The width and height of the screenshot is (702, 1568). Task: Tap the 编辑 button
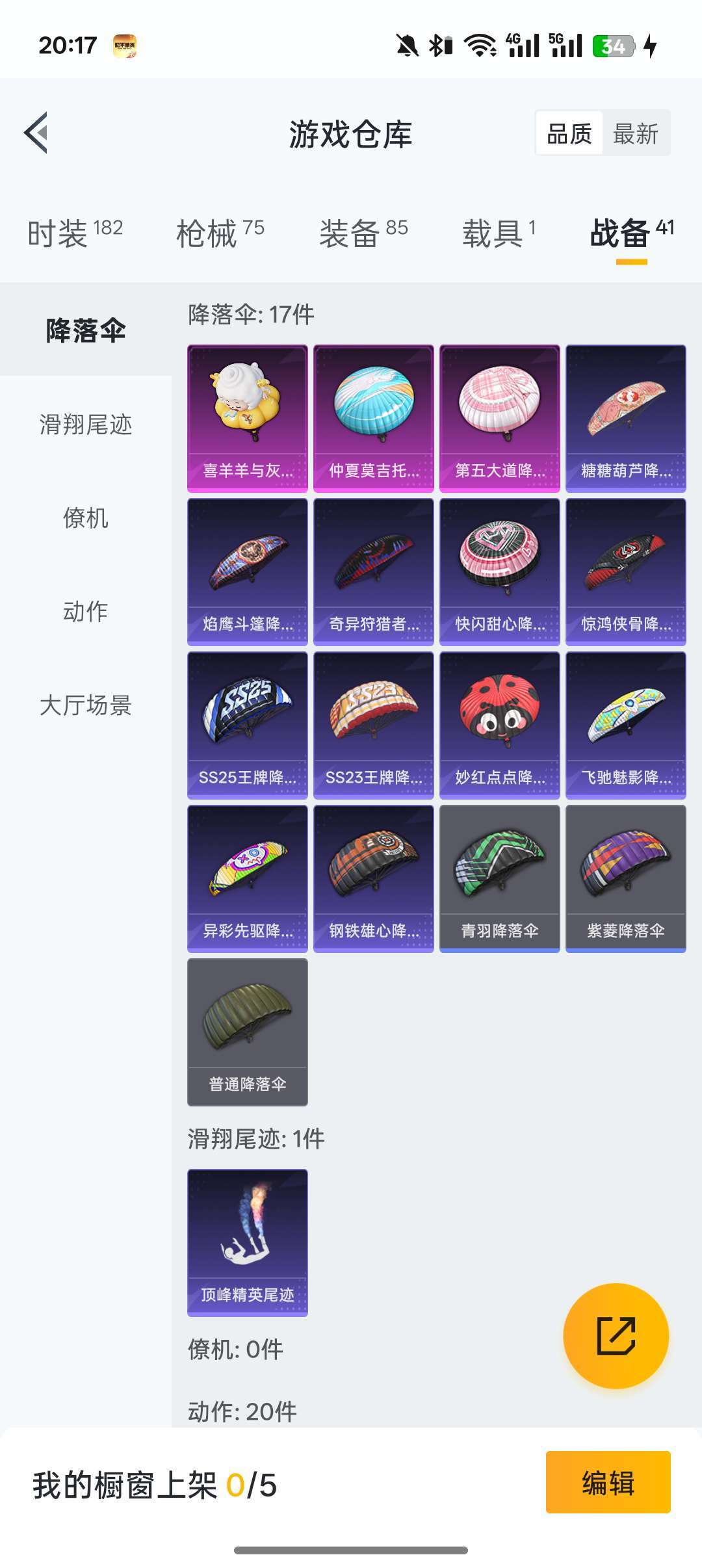tap(608, 1482)
